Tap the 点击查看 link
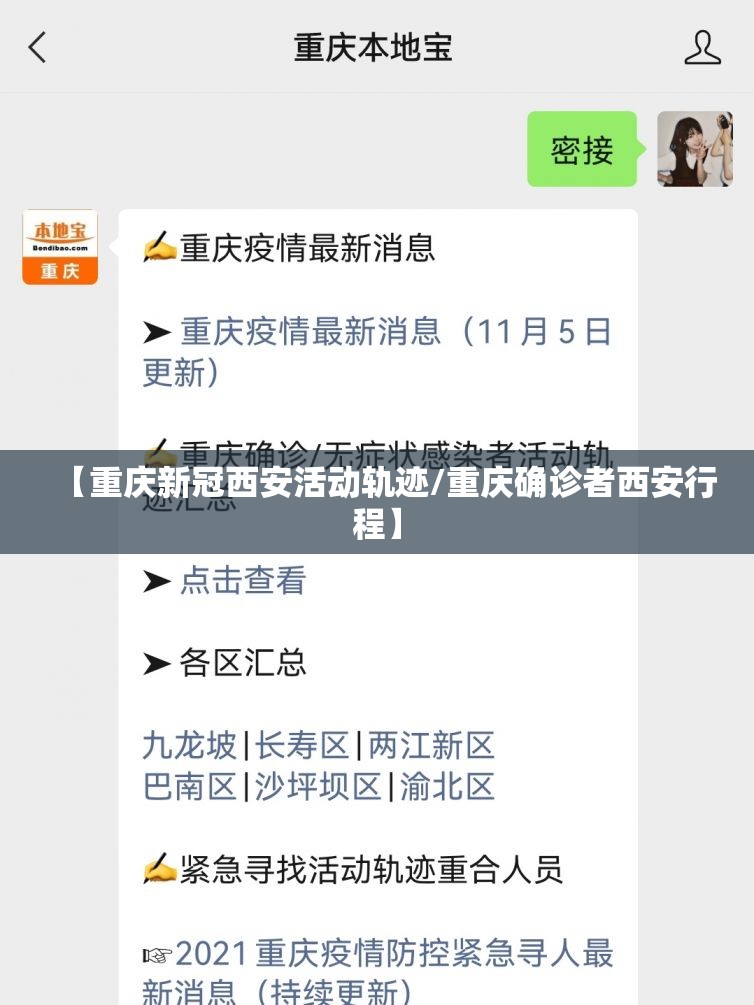This screenshot has height=1005, width=754. (x=243, y=581)
